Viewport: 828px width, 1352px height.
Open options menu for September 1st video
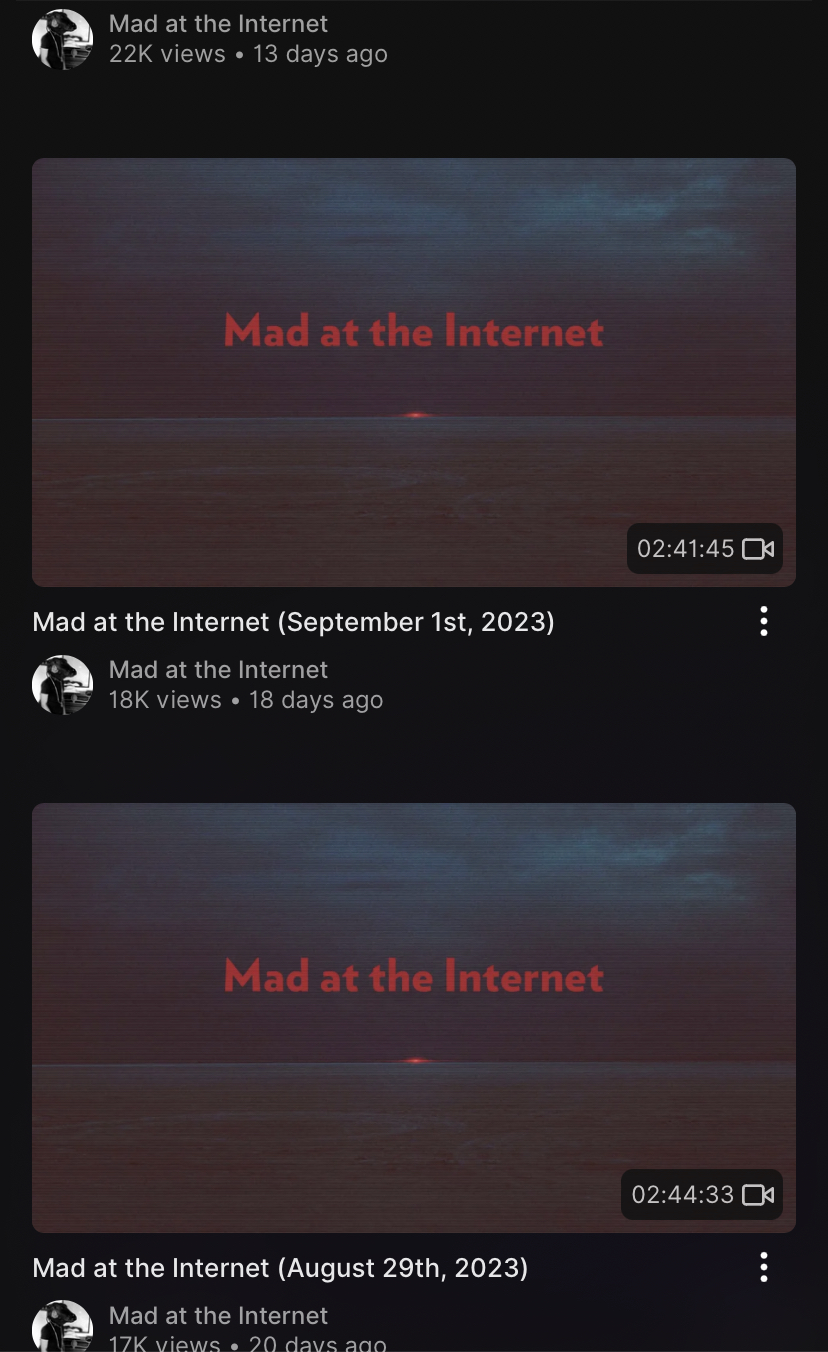click(x=764, y=621)
